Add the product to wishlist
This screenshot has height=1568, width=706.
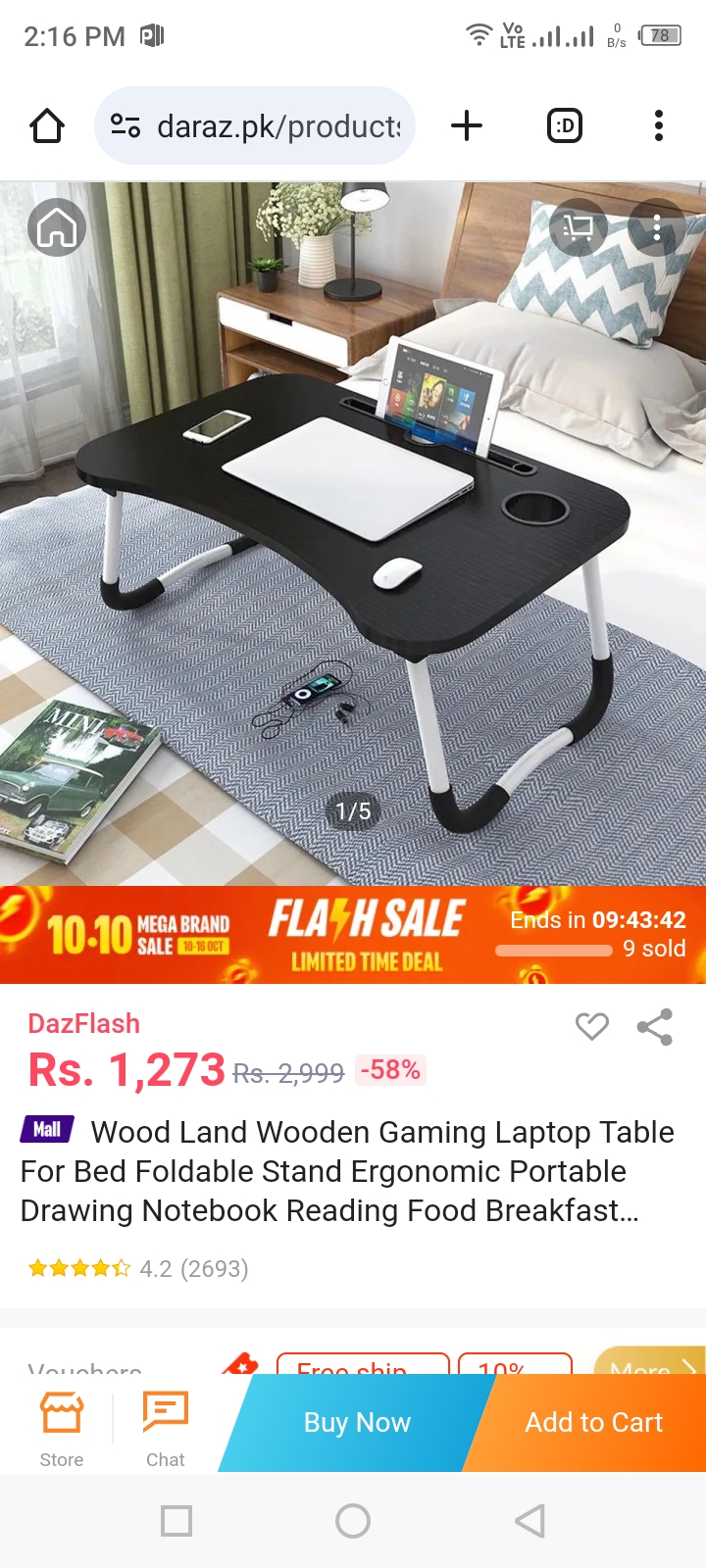point(591,1026)
